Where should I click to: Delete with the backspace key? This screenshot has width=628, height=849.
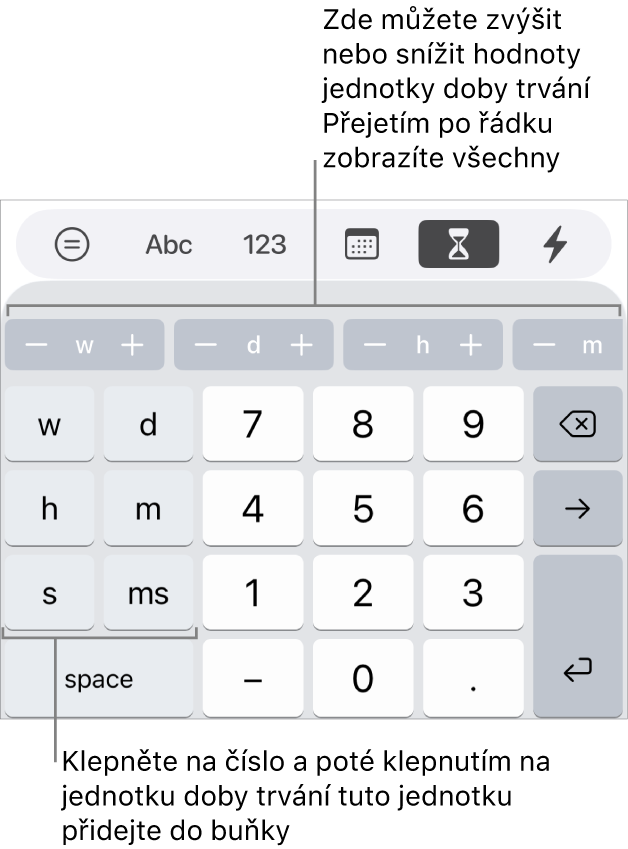(577, 425)
